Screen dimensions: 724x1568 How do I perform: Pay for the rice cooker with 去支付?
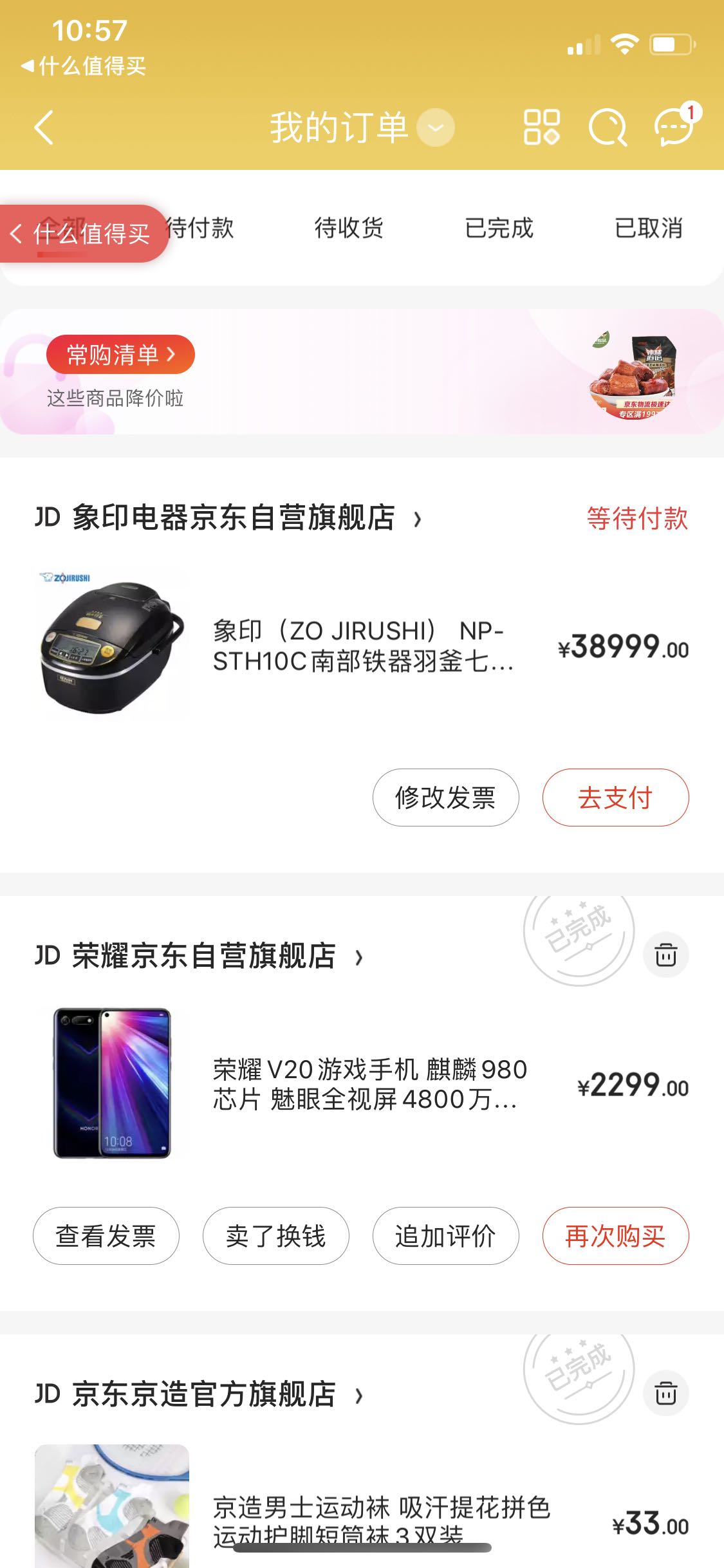[615, 798]
